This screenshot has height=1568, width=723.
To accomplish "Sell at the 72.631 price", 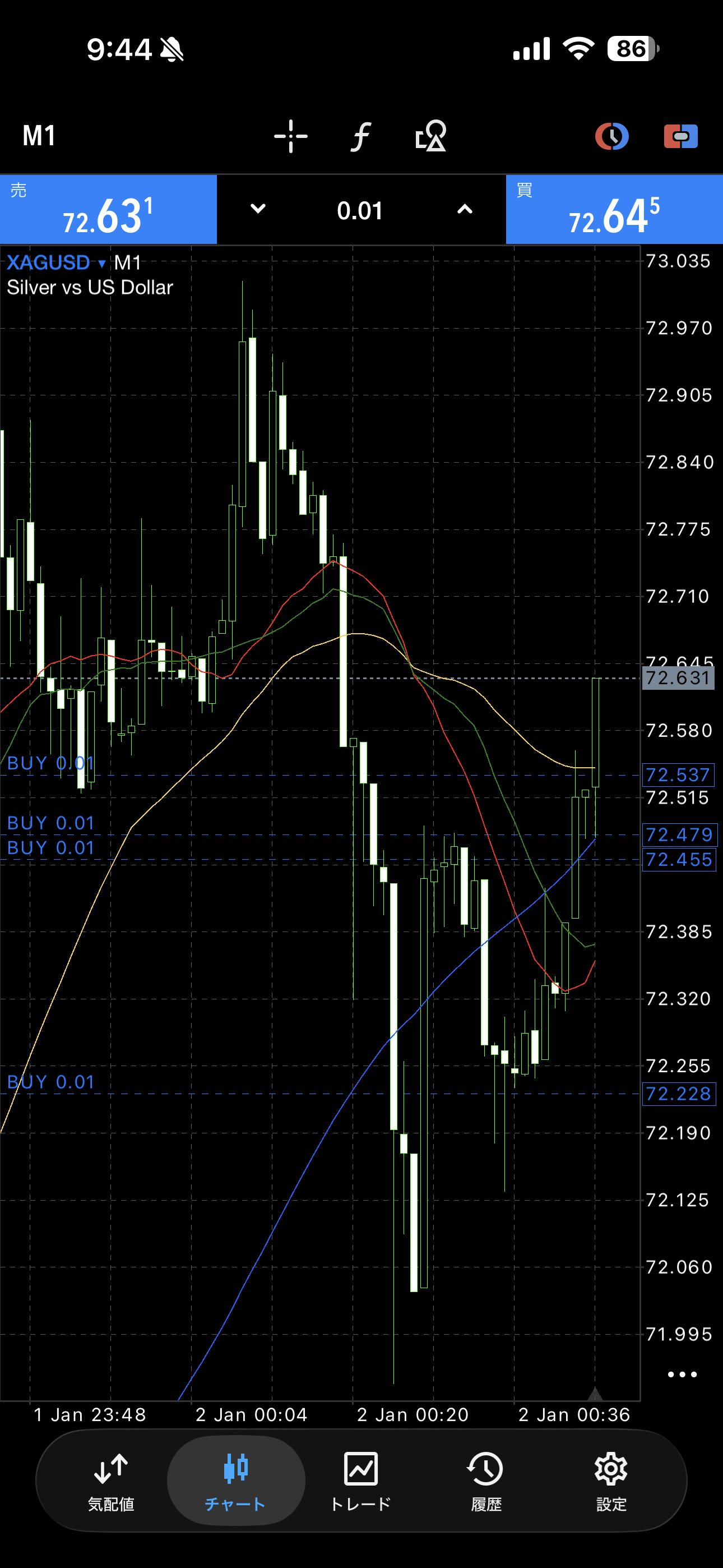I will point(108,210).
